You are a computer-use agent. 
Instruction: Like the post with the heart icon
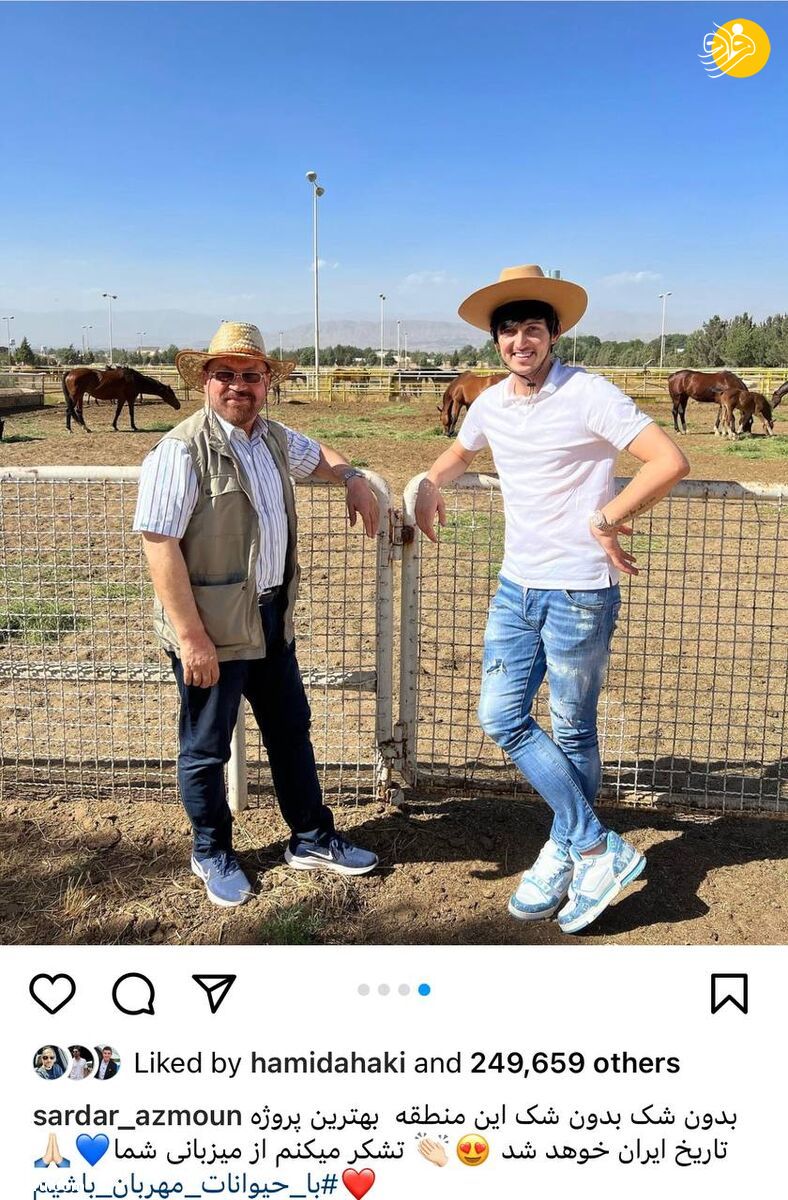(52, 993)
